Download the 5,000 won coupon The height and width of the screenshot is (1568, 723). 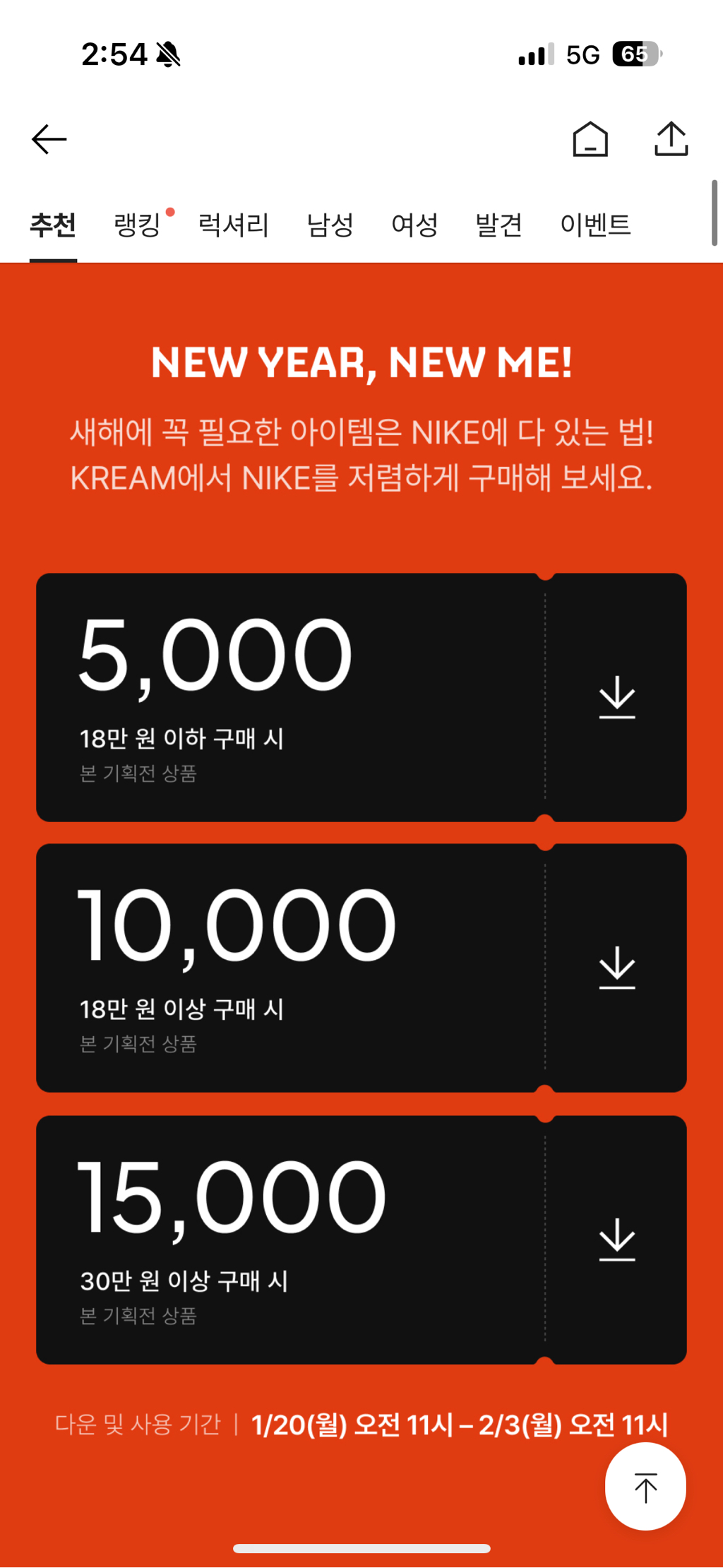coord(617,697)
